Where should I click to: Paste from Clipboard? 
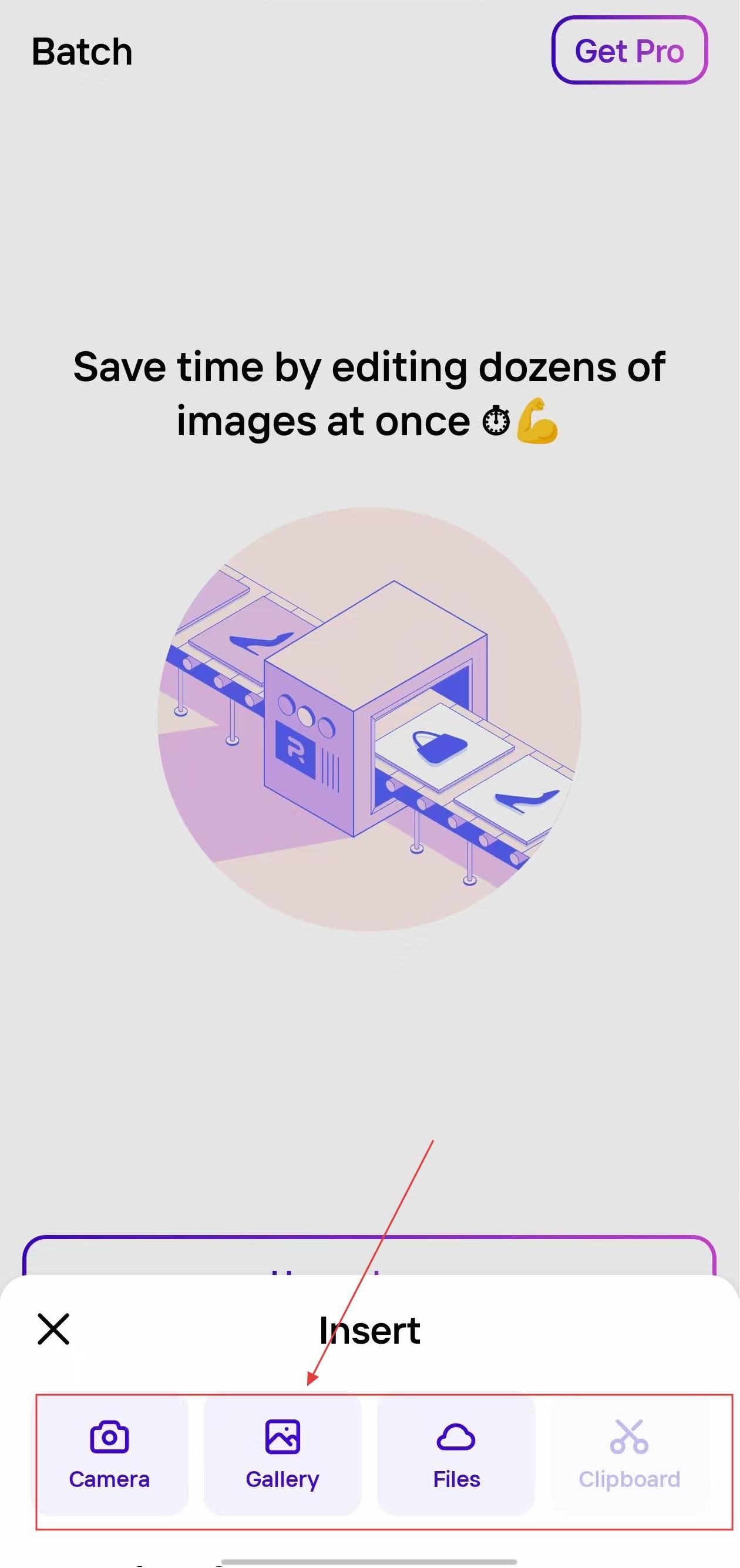click(629, 1454)
